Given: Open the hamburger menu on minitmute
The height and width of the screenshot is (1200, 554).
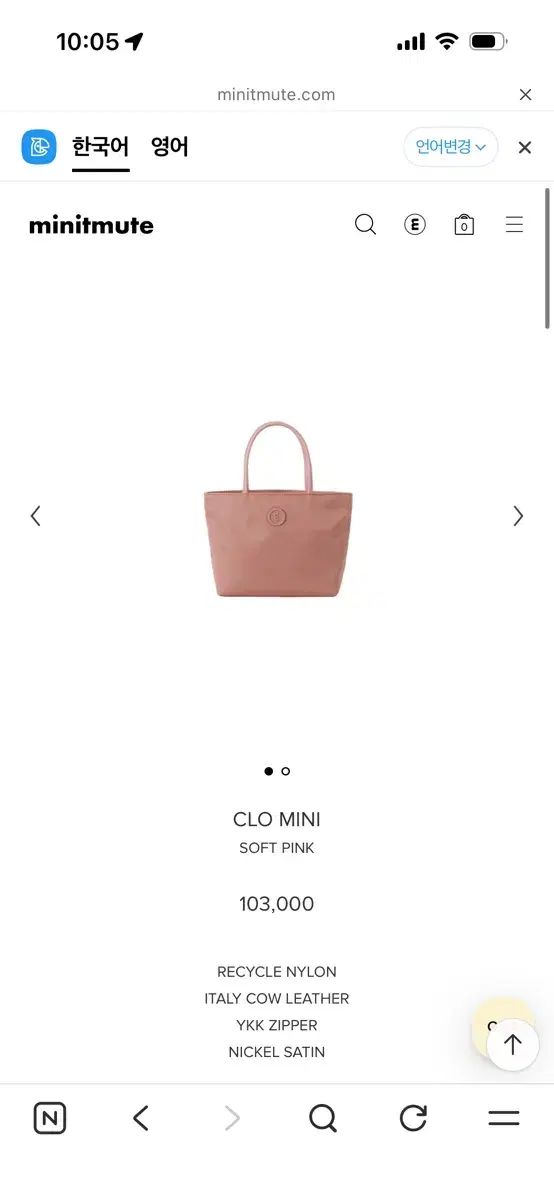Looking at the screenshot, I should pyautogui.click(x=514, y=225).
